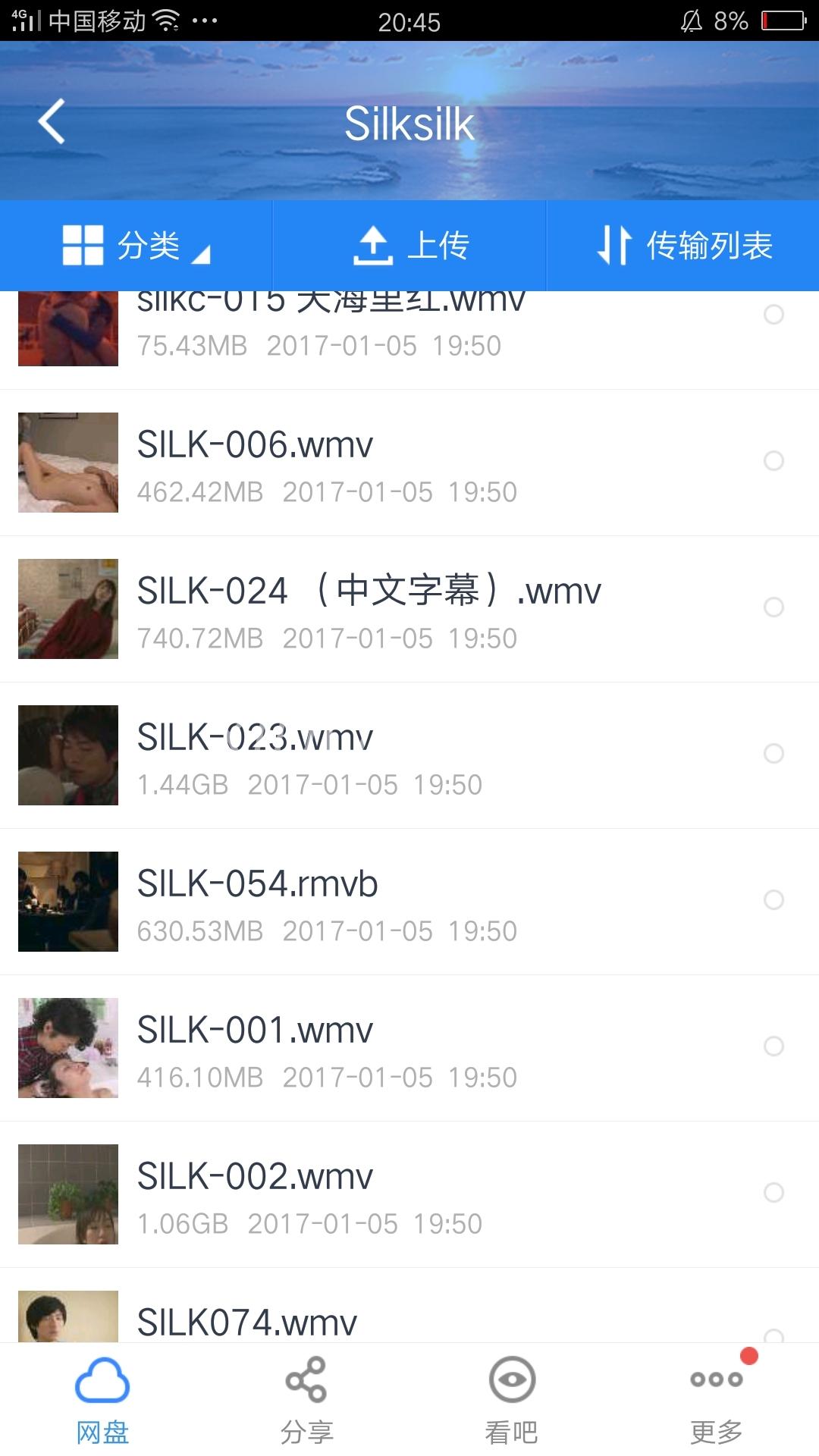
Task: Open the 传输列表 transfer list
Action: click(683, 246)
